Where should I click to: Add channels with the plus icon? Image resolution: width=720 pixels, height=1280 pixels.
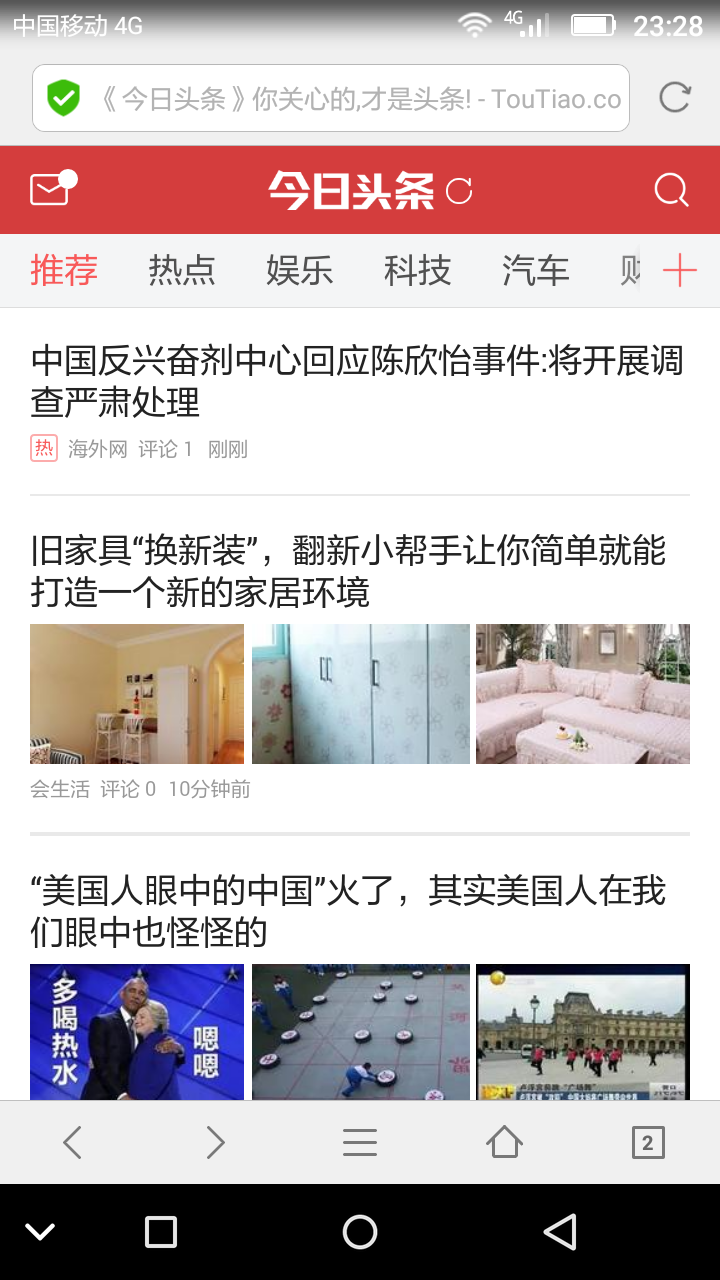coord(680,271)
